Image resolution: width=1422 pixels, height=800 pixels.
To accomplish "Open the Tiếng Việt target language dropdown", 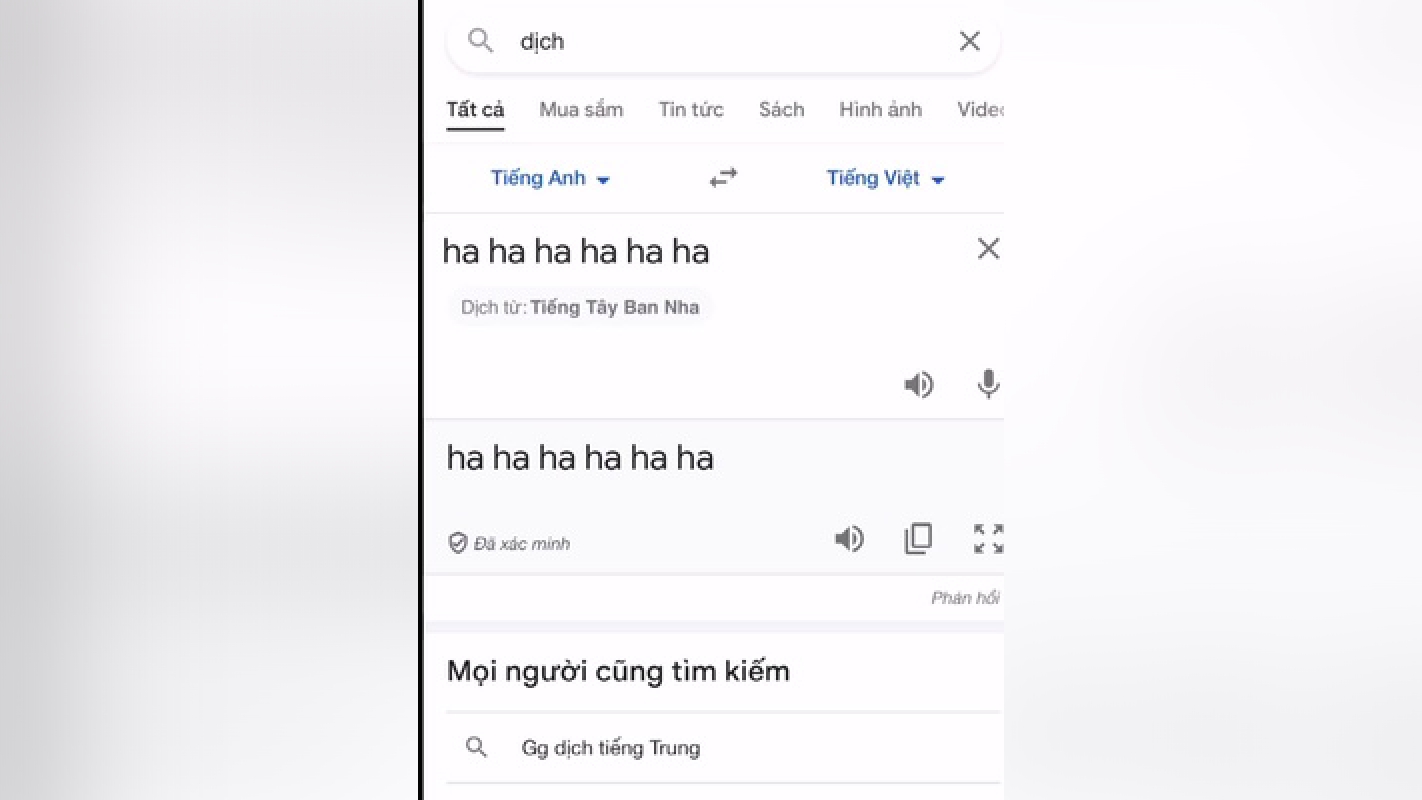I will [885, 179].
